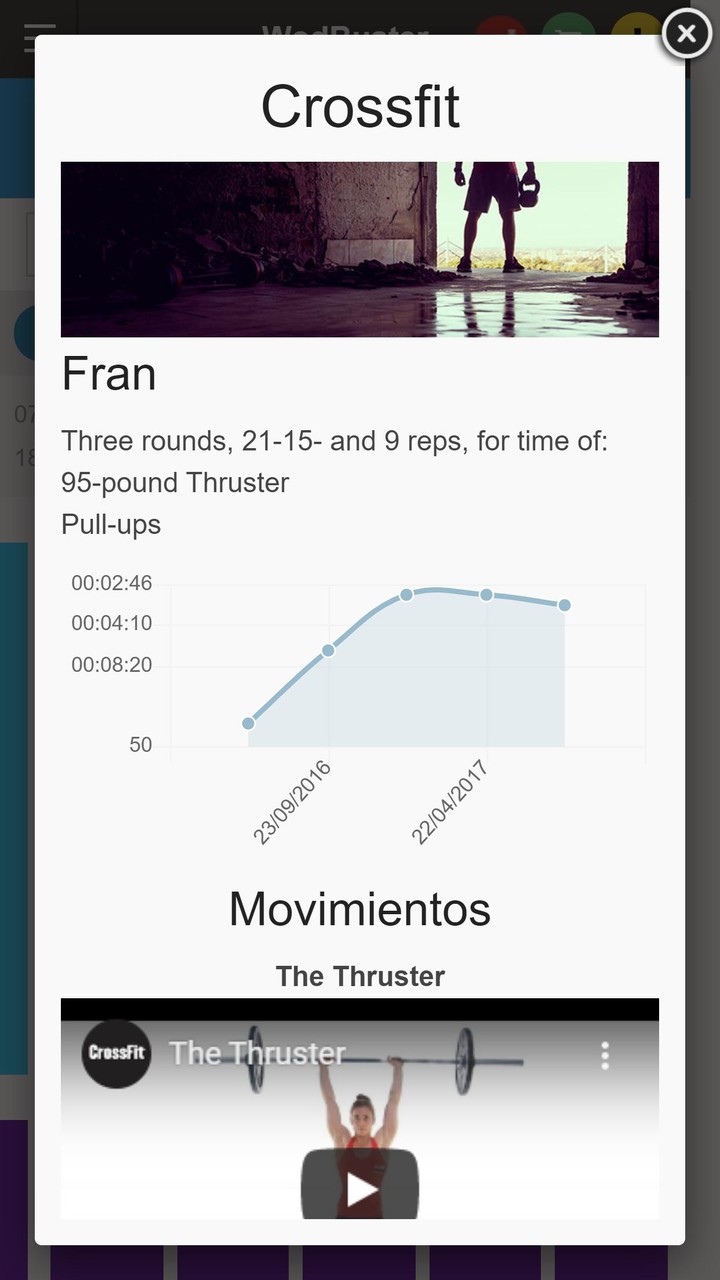720x1280 pixels.
Task: Open the video's three-dot options menu
Action: coord(605,1054)
